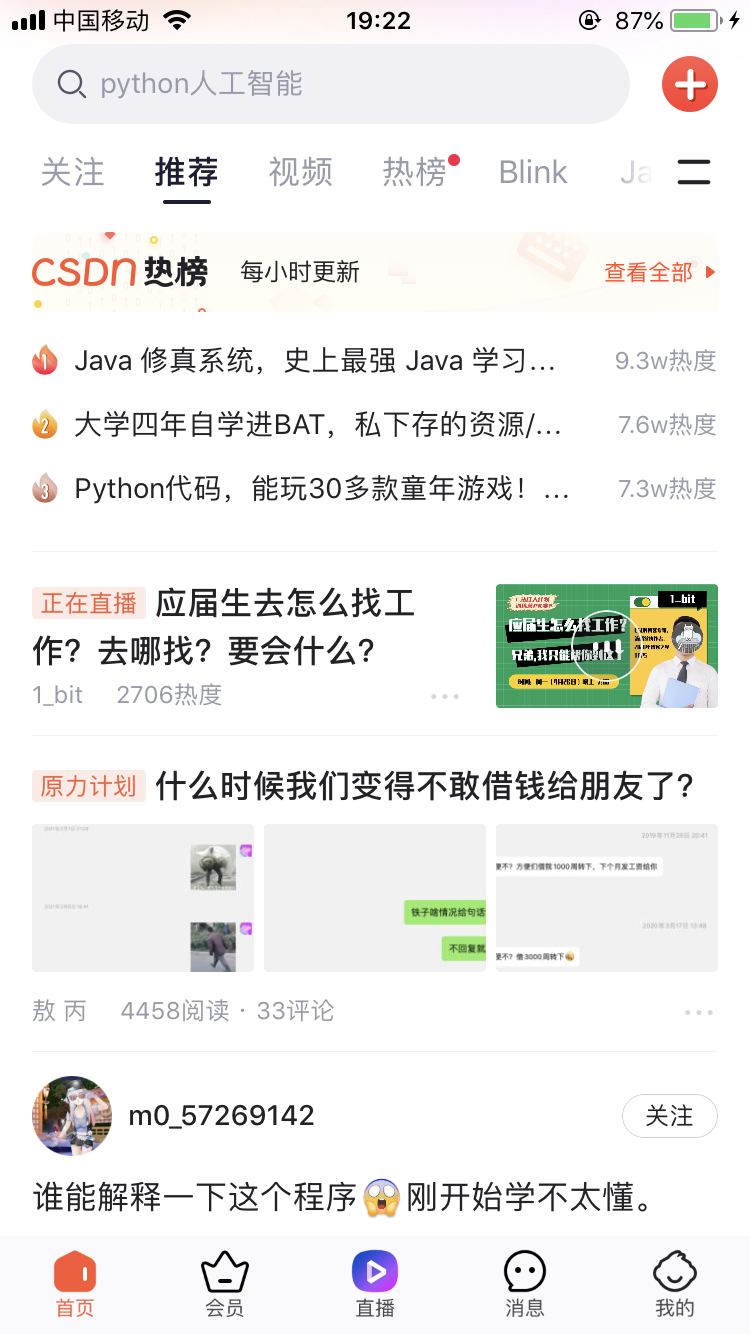Switch to the 视频 tab
Screen dimensions: 750x1334
pos(300,172)
